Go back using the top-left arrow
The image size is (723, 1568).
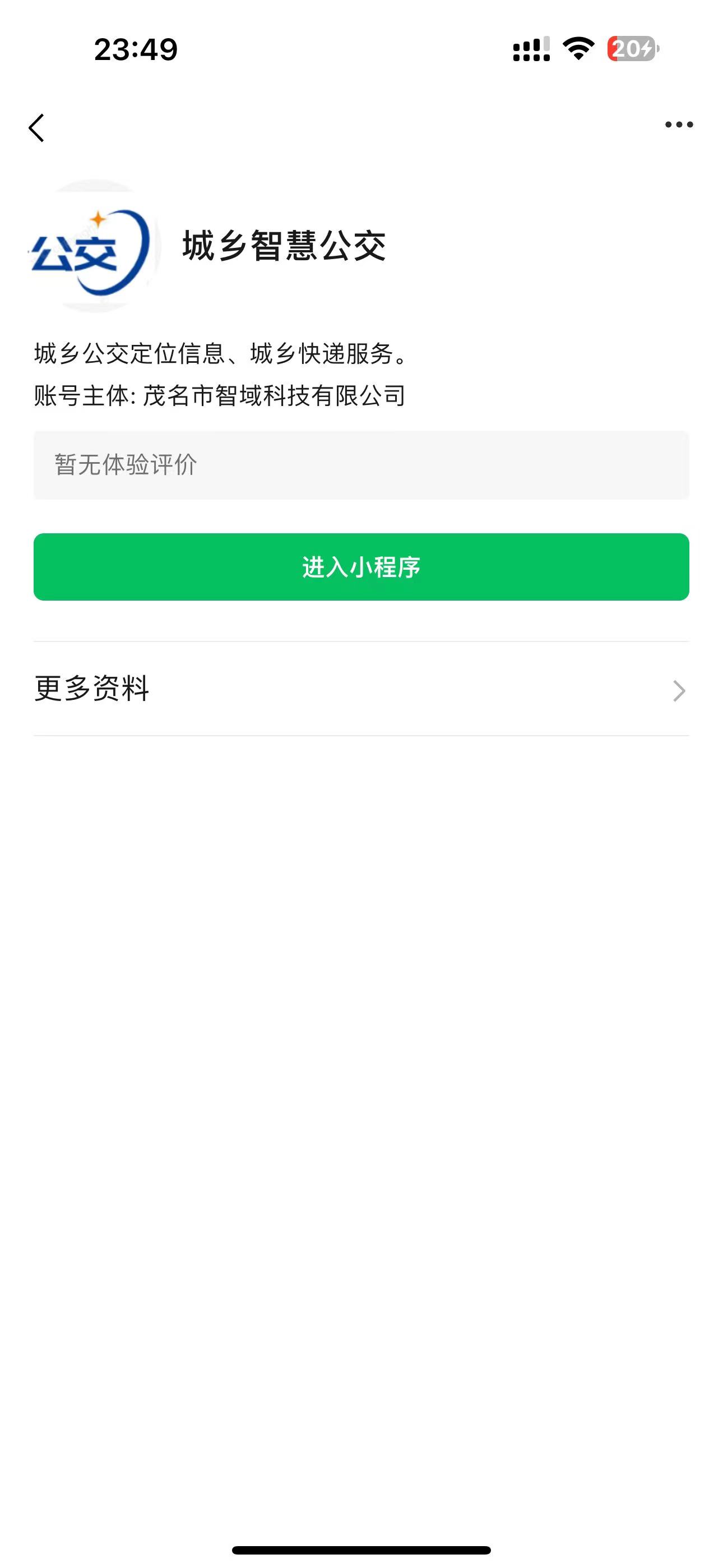tap(36, 128)
